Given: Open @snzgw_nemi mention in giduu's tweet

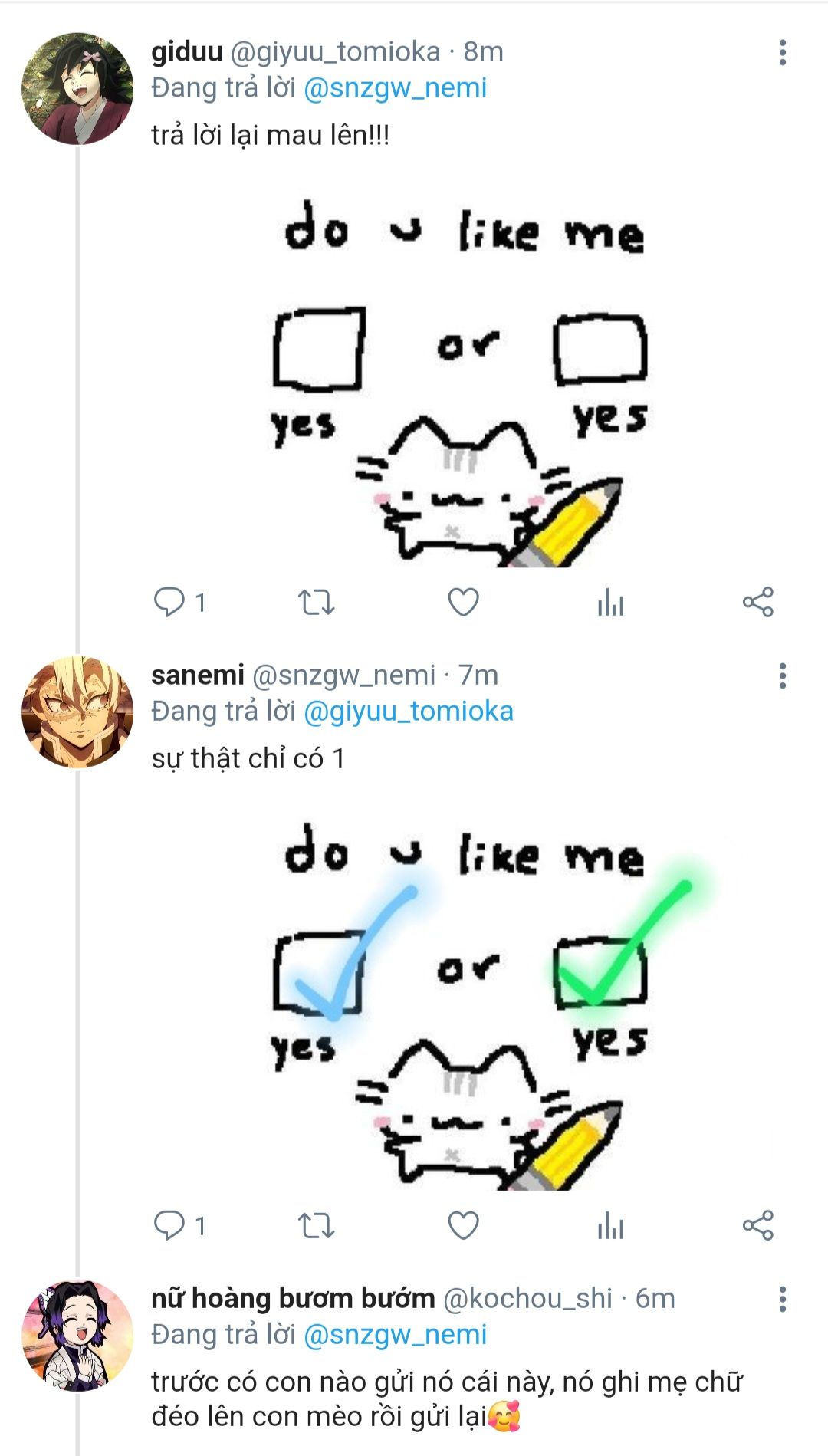Looking at the screenshot, I should (x=395, y=88).
